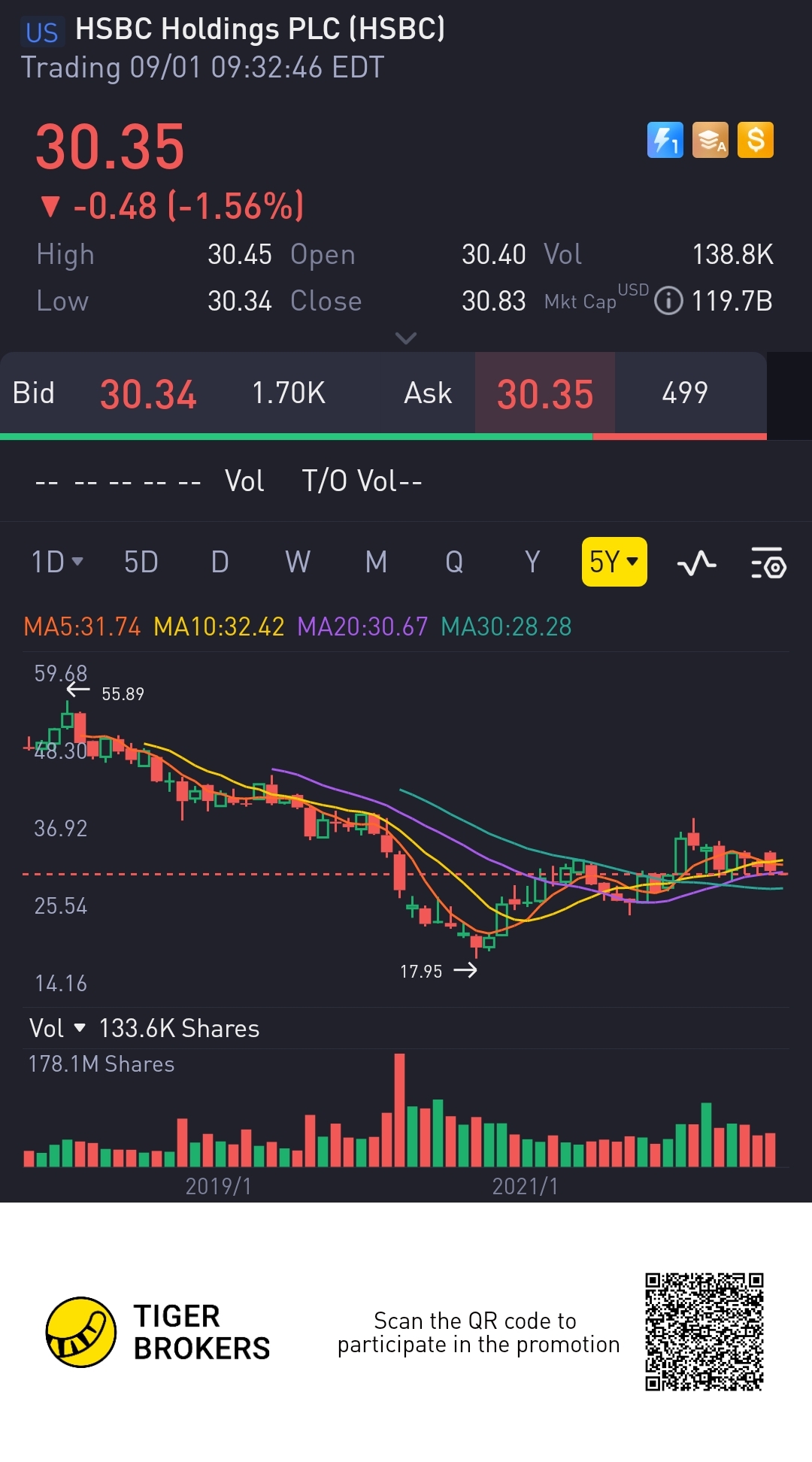Switch to the M monthly chart

[376, 562]
